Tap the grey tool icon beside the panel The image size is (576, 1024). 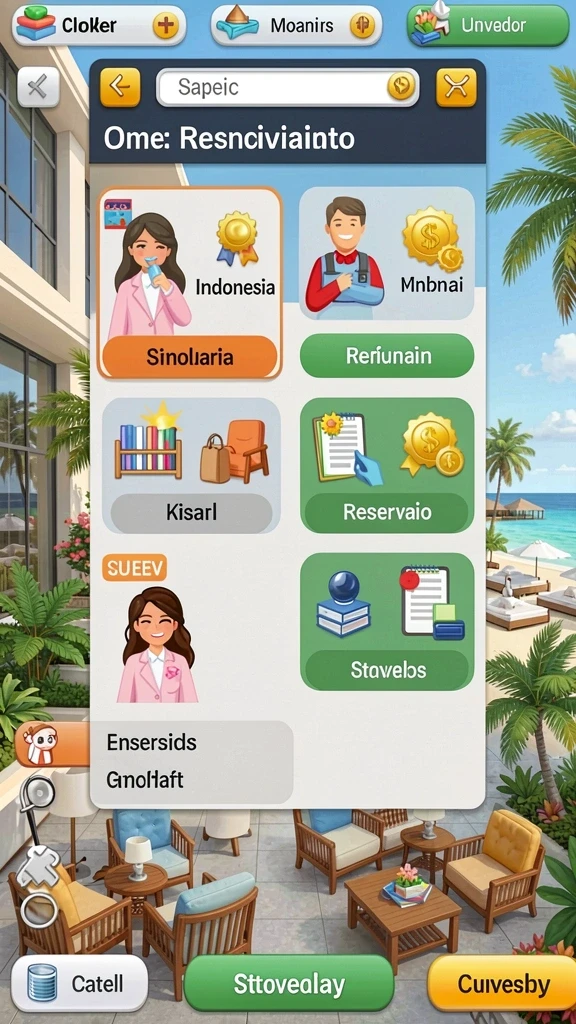tap(39, 87)
